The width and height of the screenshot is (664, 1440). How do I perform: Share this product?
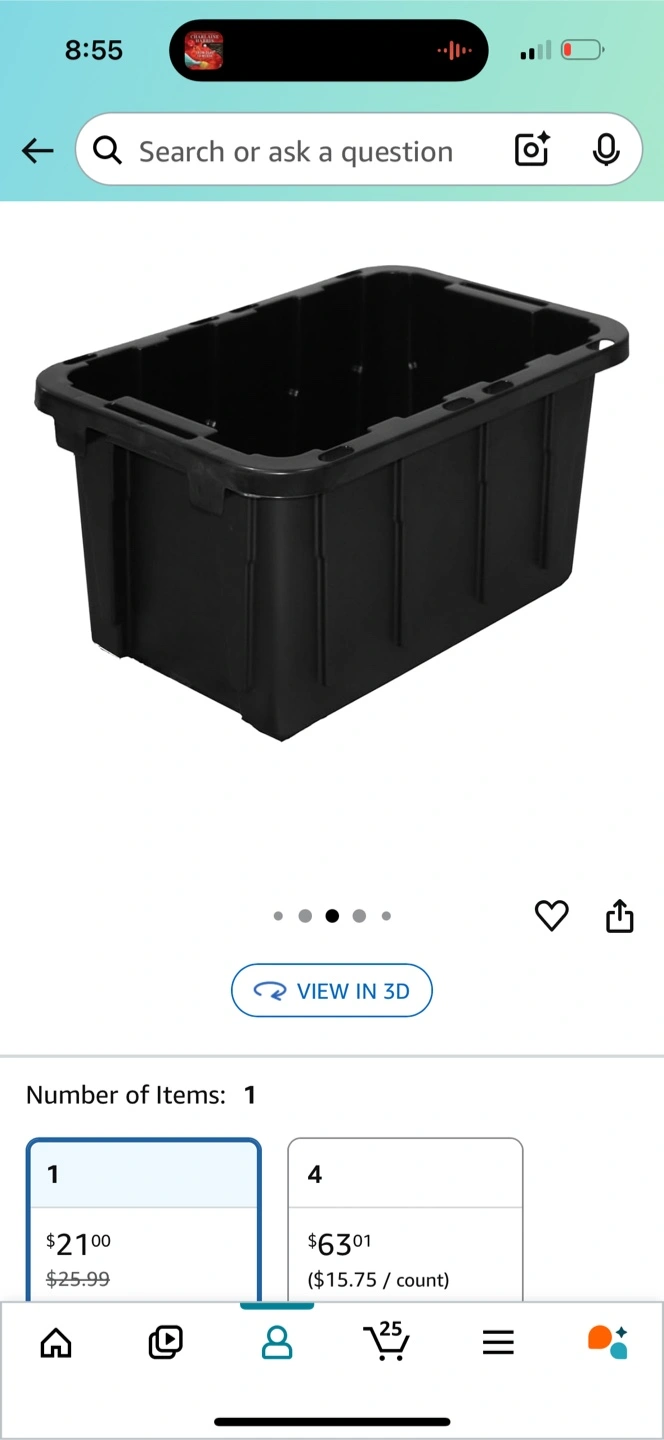620,915
